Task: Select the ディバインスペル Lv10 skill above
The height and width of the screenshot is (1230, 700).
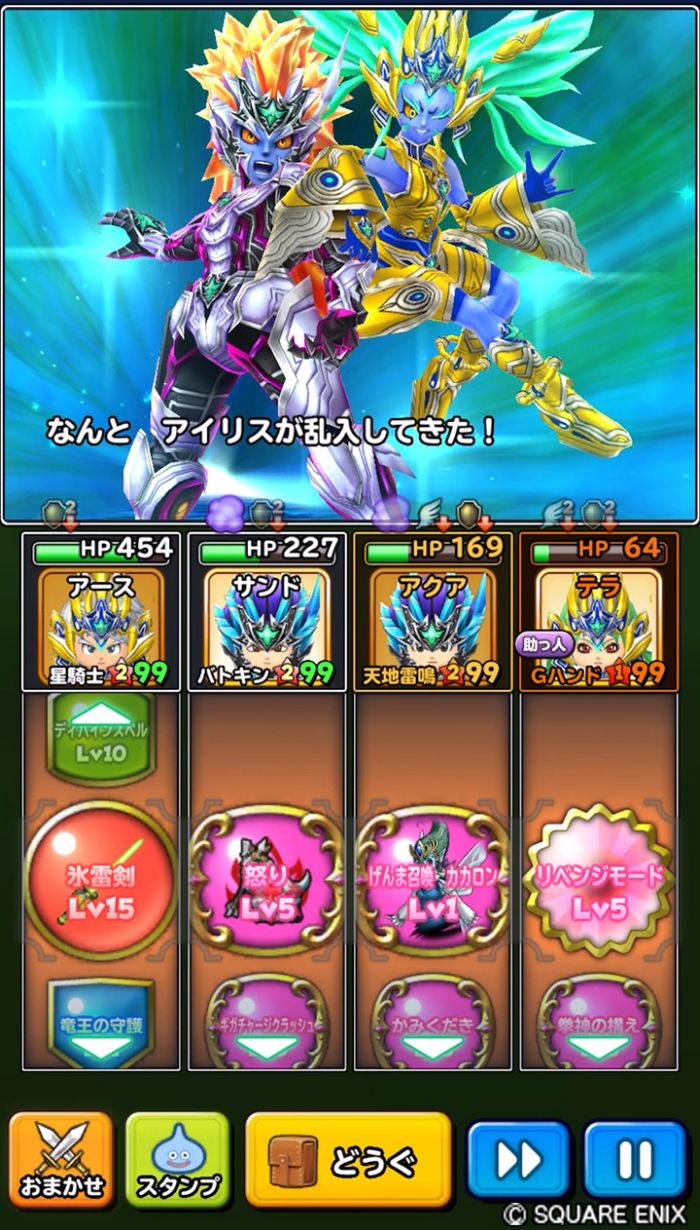Action: 100,738
